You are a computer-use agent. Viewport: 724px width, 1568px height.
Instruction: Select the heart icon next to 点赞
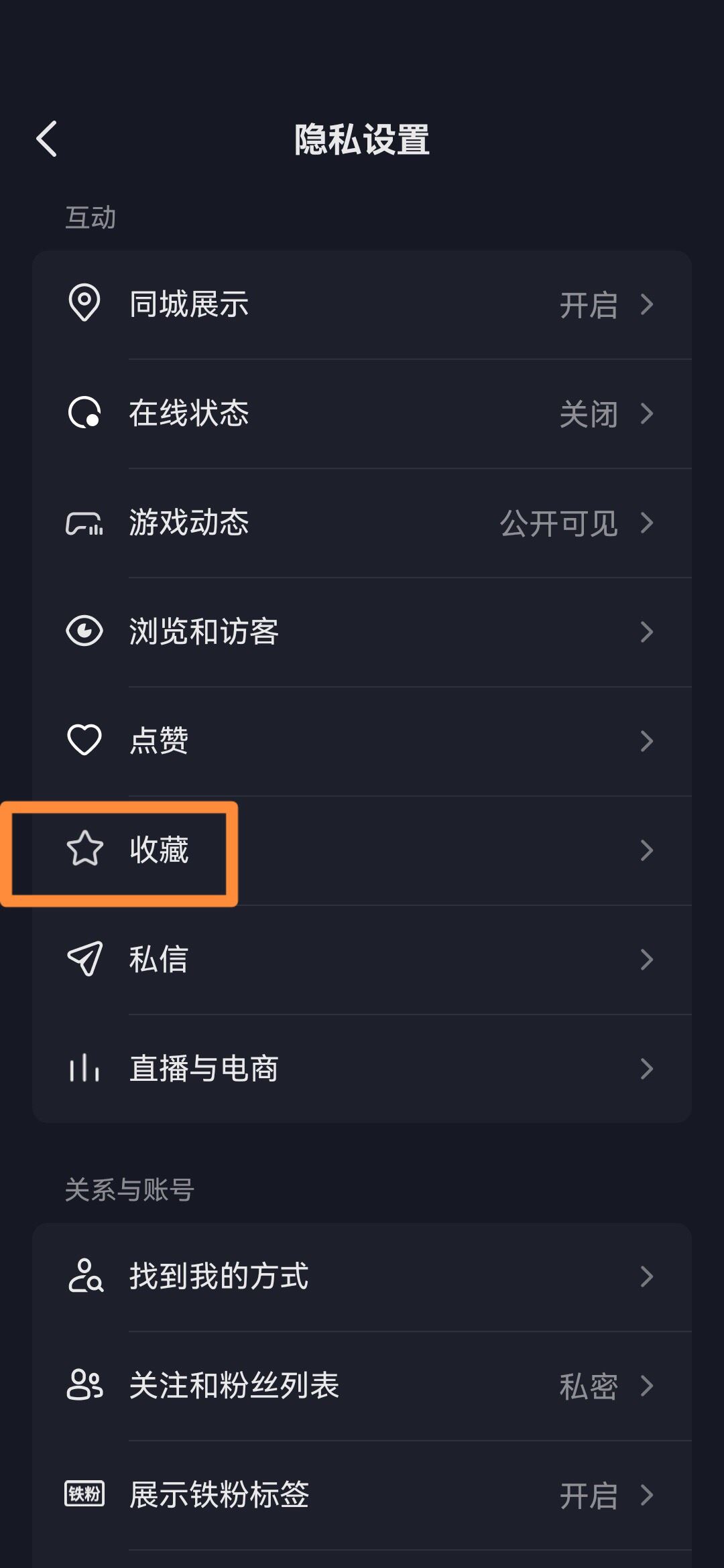tap(84, 740)
